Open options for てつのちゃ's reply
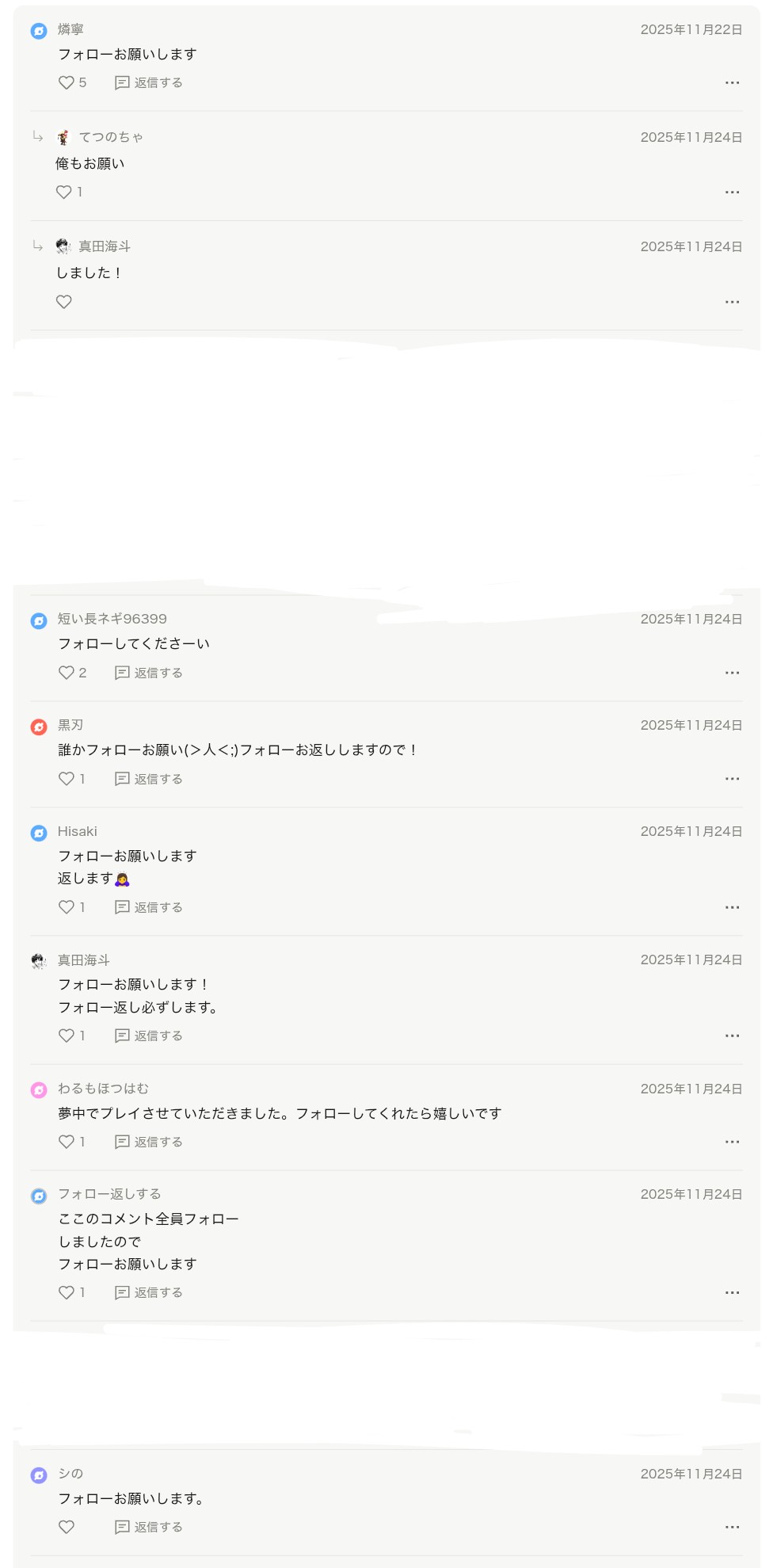This screenshot has height=1568, width=773. point(732,192)
